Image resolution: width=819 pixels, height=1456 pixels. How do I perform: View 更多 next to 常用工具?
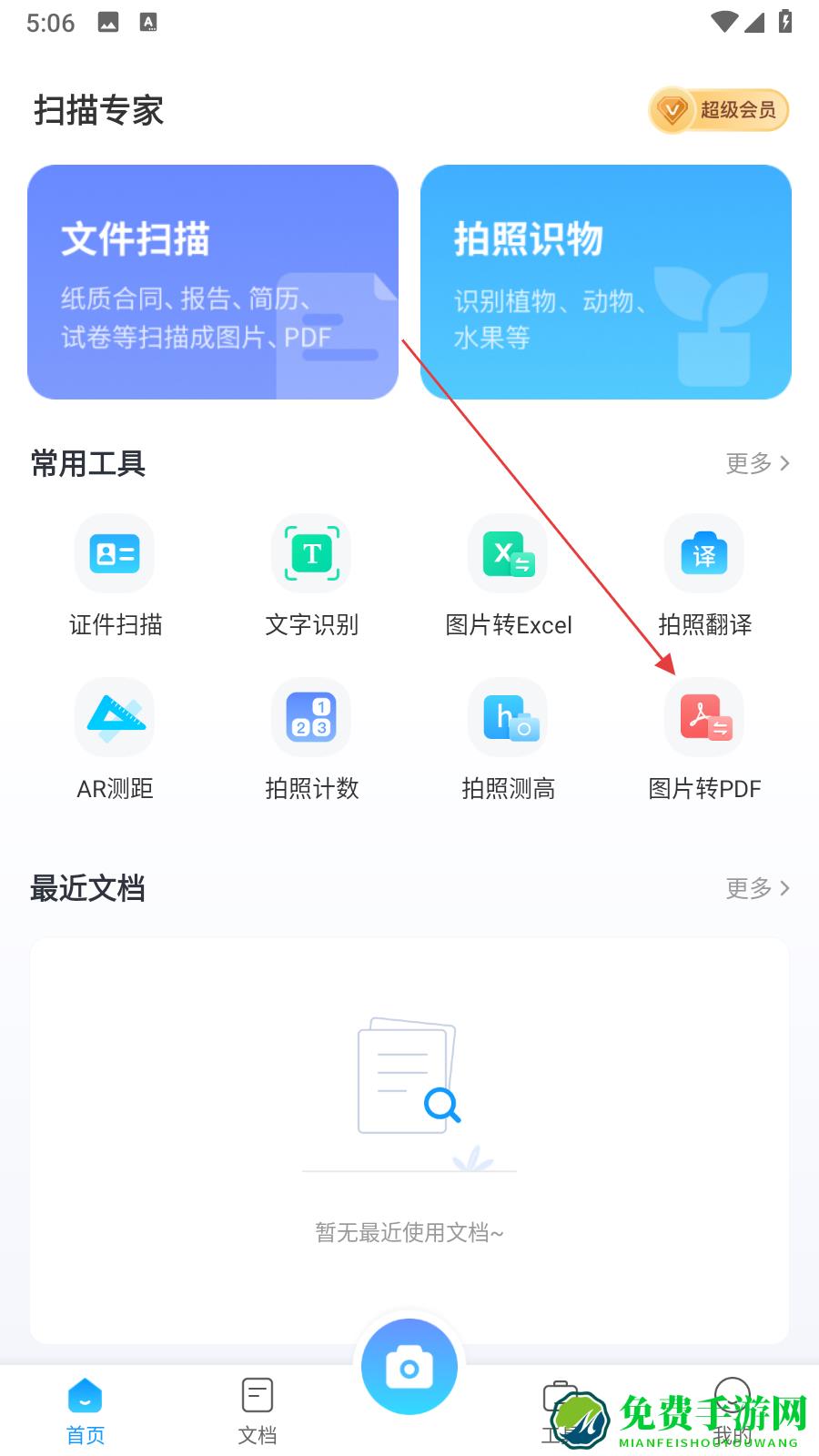coord(756,463)
